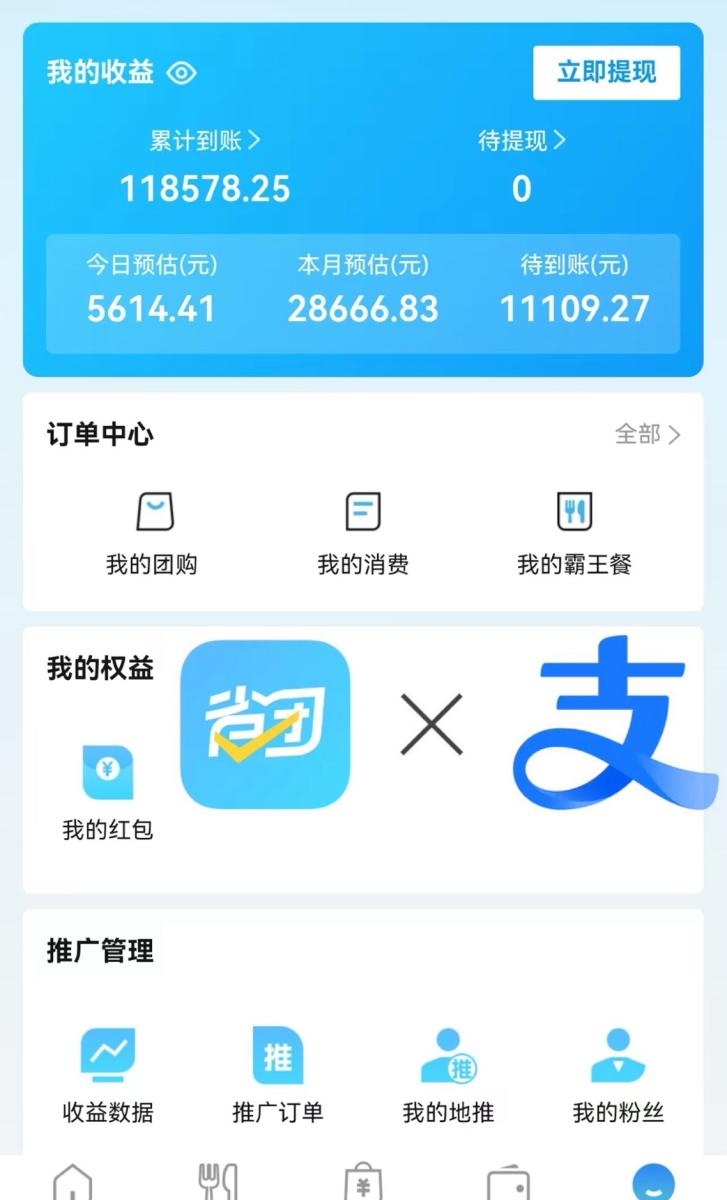
Task: Toggle earnings visibility eye icon
Action: coord(181,73)
